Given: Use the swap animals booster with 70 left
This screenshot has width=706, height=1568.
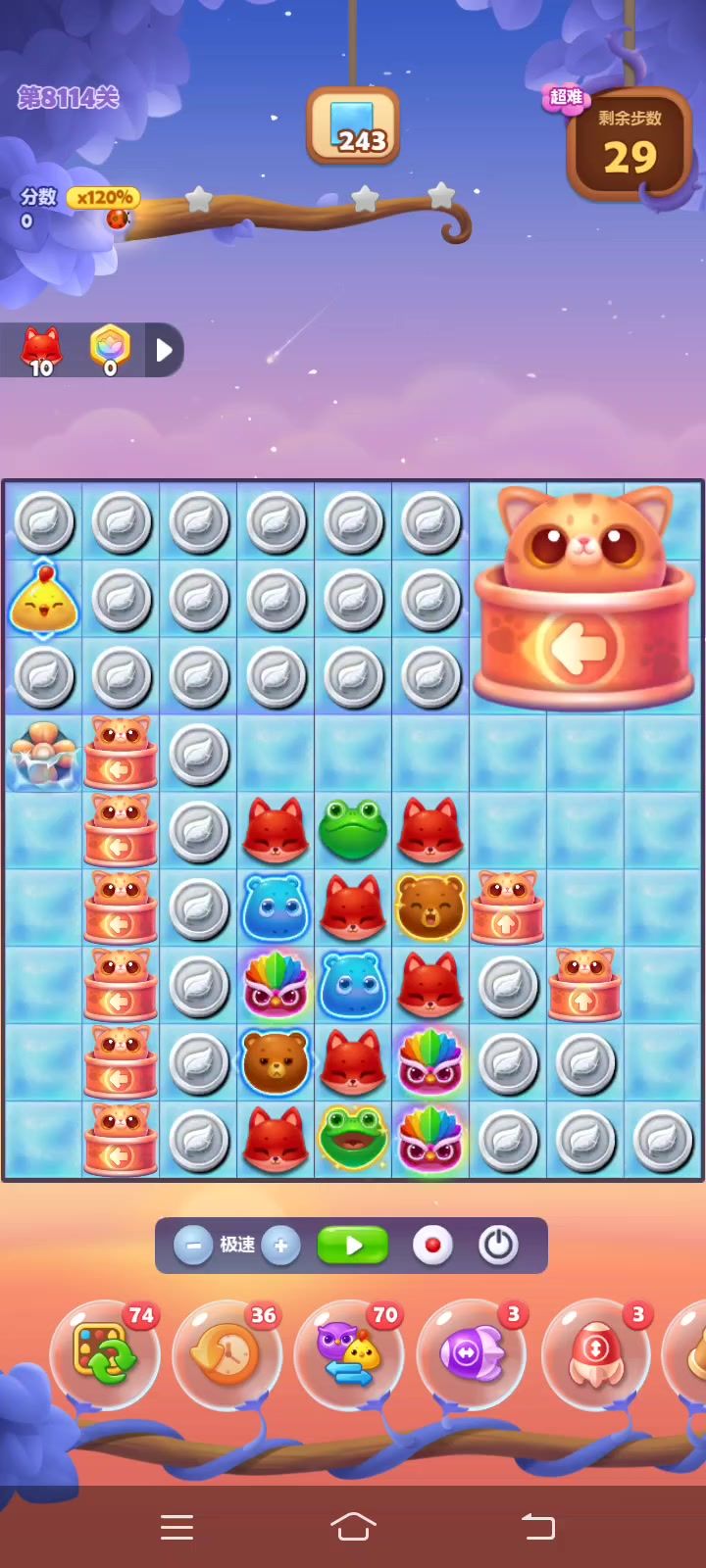Looking at the screenshot, I should pos(350,1355).
